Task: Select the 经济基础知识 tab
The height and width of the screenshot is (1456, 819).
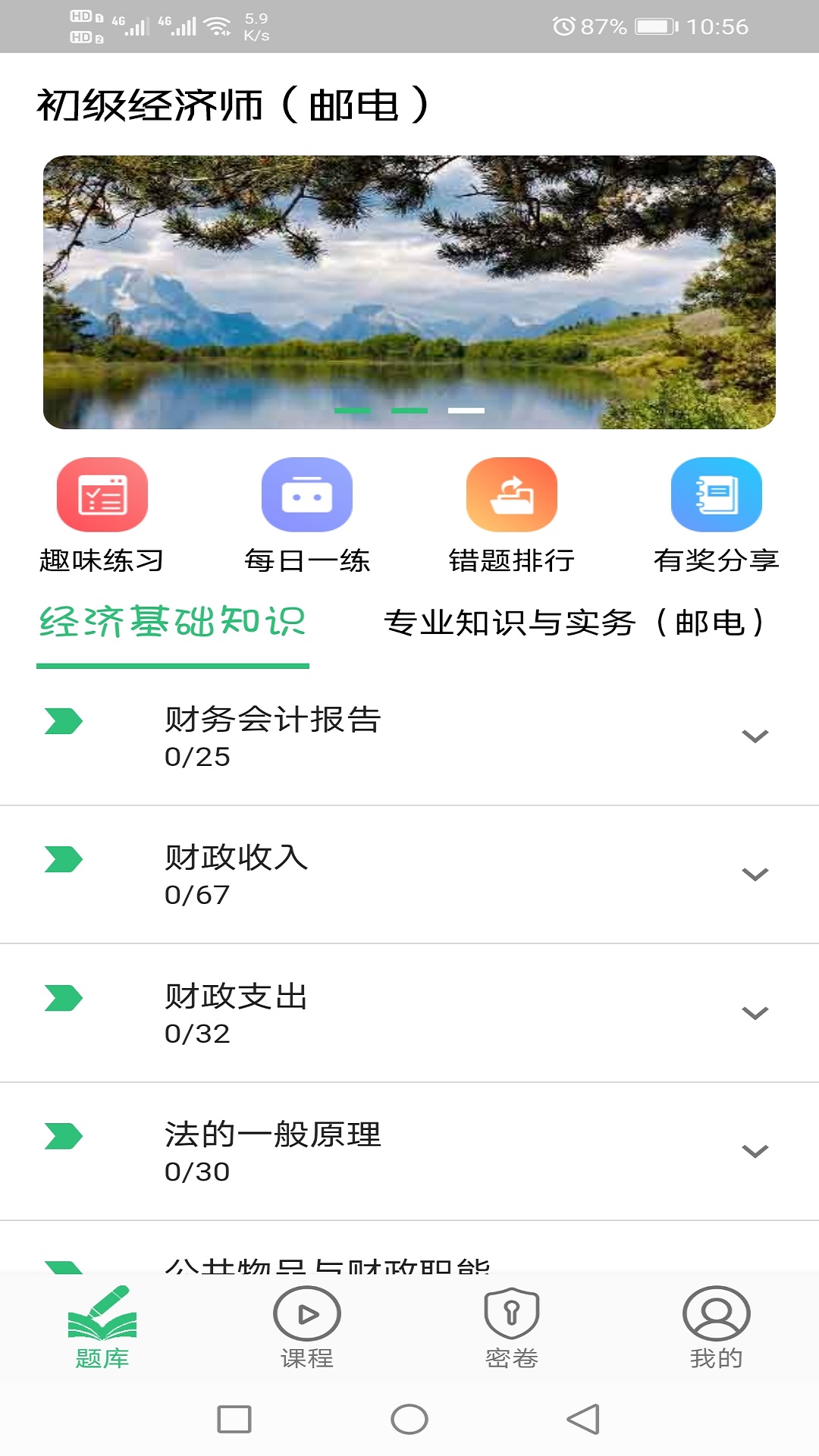Action: (x=174, y=623)
